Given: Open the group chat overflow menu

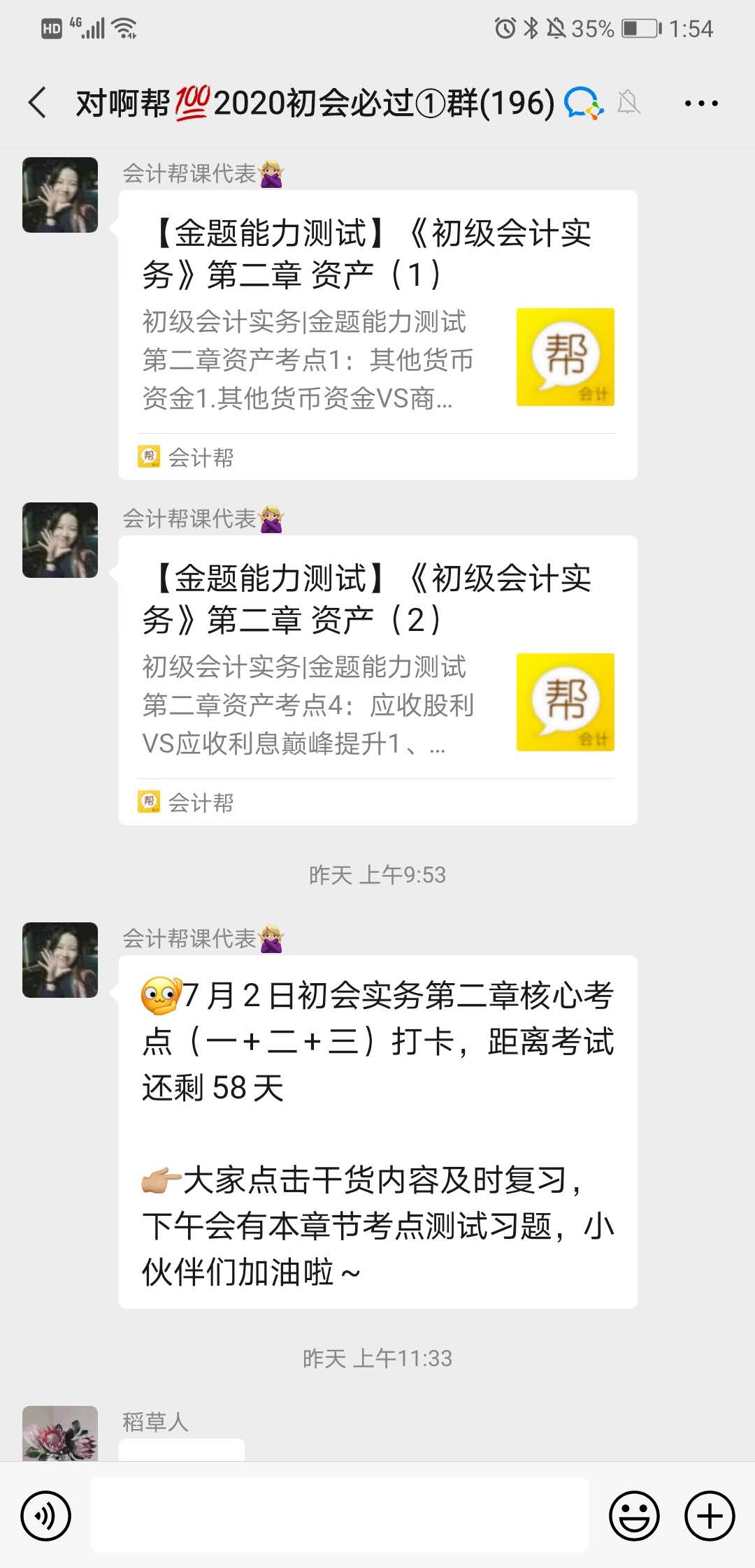Looking at the screenshot, I should 700,103.
